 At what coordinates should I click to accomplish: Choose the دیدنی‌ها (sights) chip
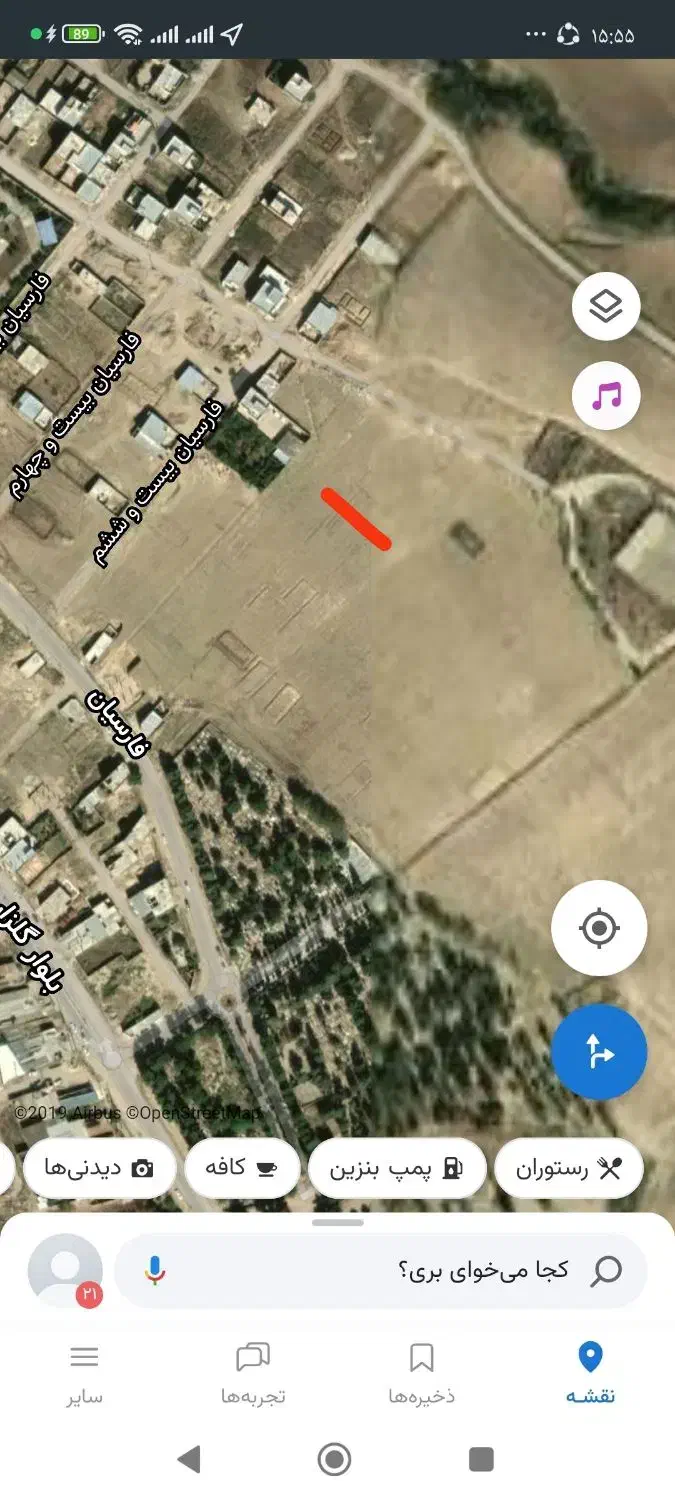coord(100,1168)
